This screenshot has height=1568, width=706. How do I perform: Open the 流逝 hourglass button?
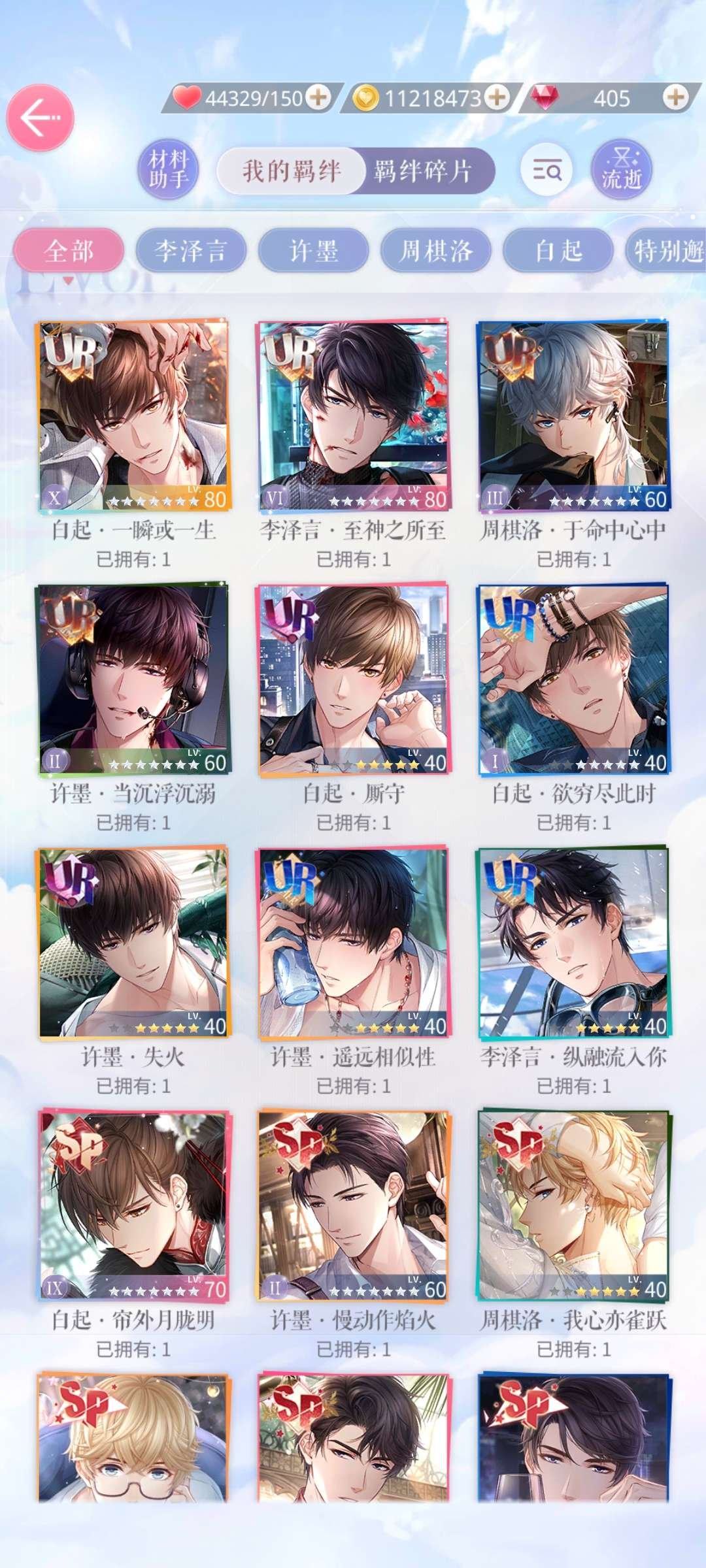coord(621,169)
